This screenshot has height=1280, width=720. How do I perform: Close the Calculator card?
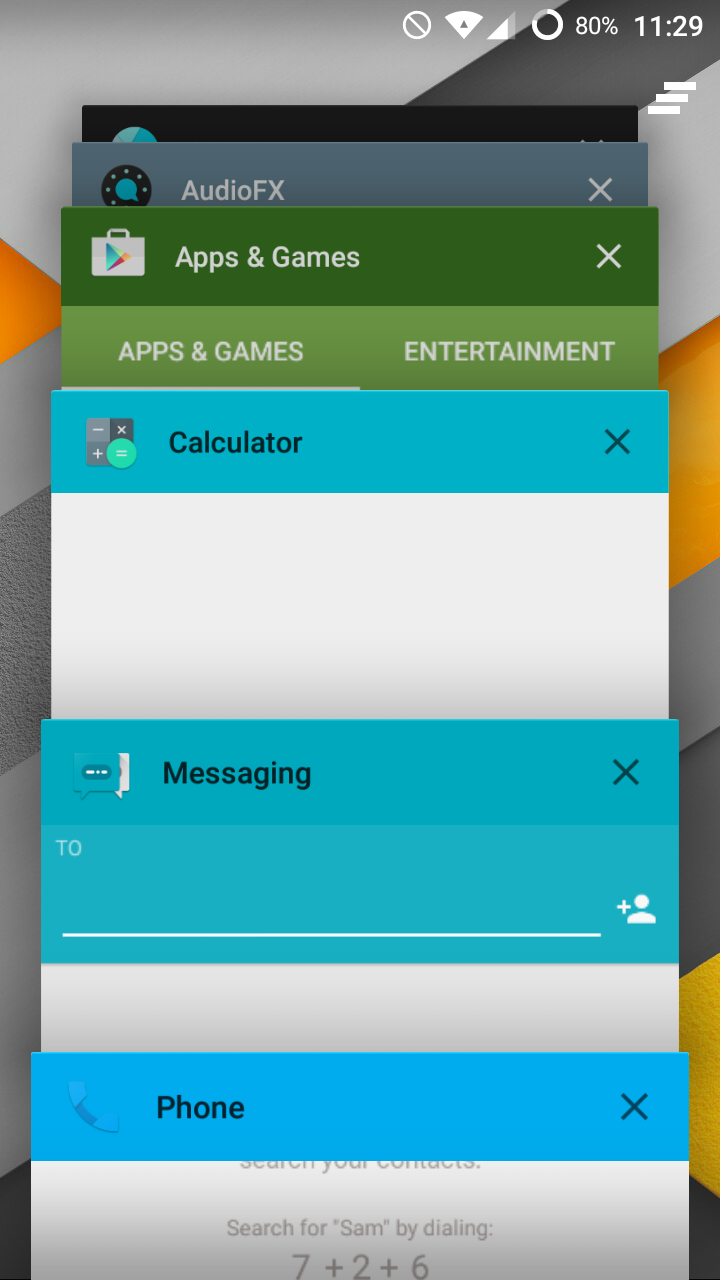[x=617, y=442]
